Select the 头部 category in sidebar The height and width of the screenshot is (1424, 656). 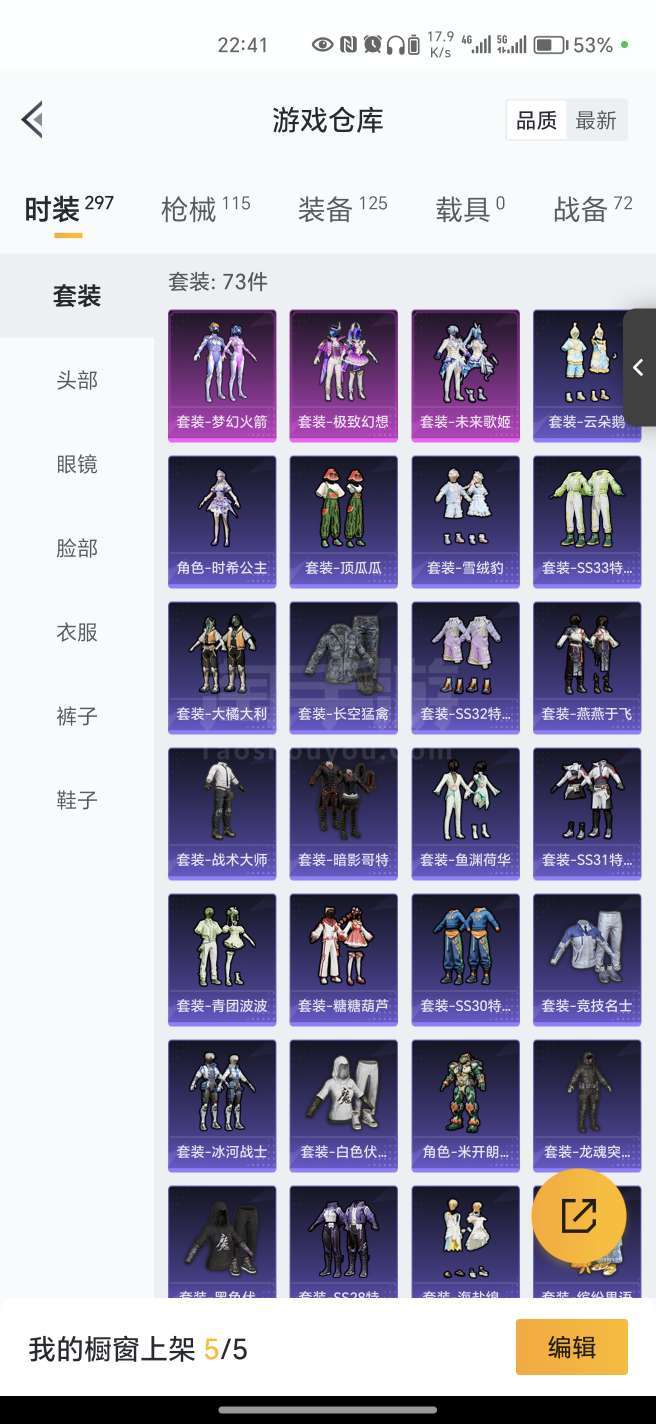pyautogui.click(x=77, y=380)
